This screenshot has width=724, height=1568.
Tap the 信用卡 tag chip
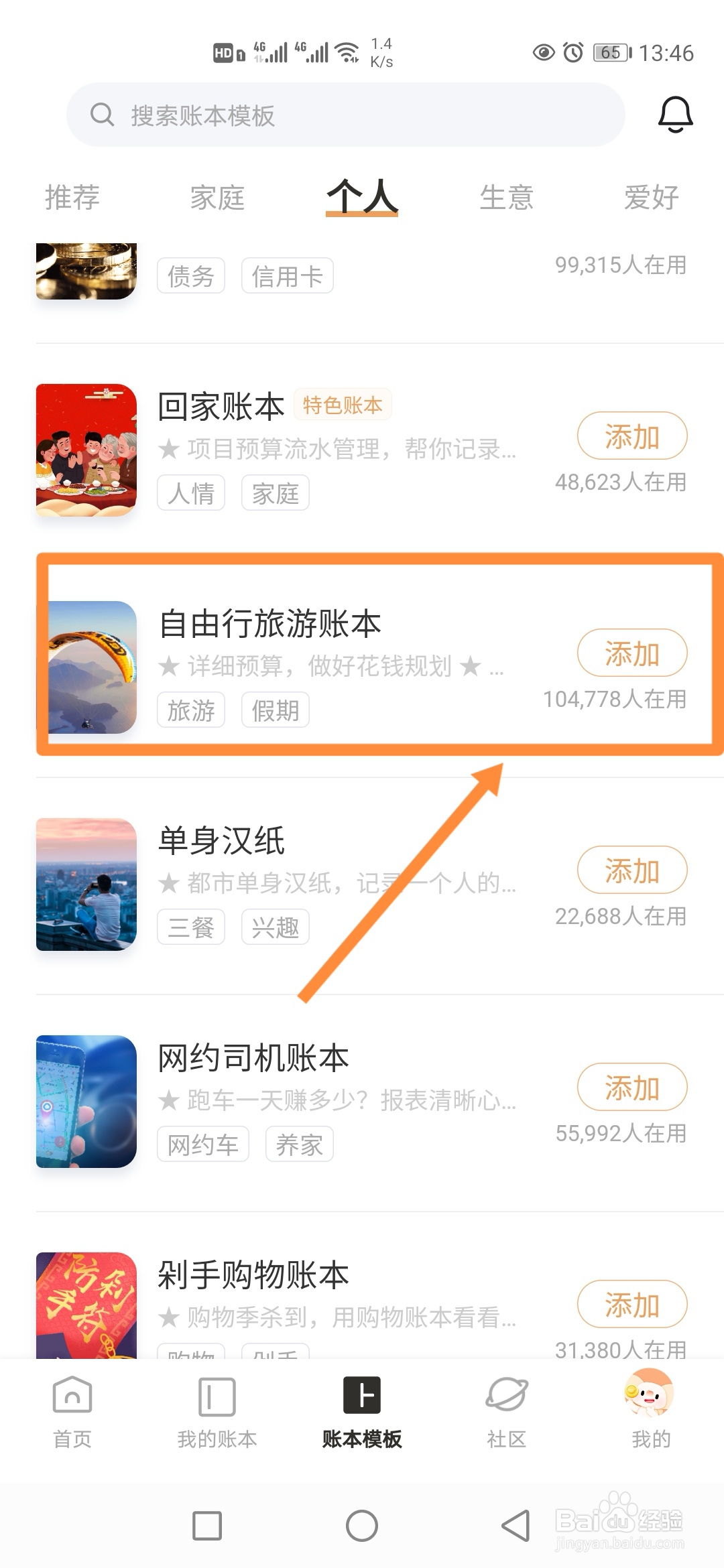287,275
